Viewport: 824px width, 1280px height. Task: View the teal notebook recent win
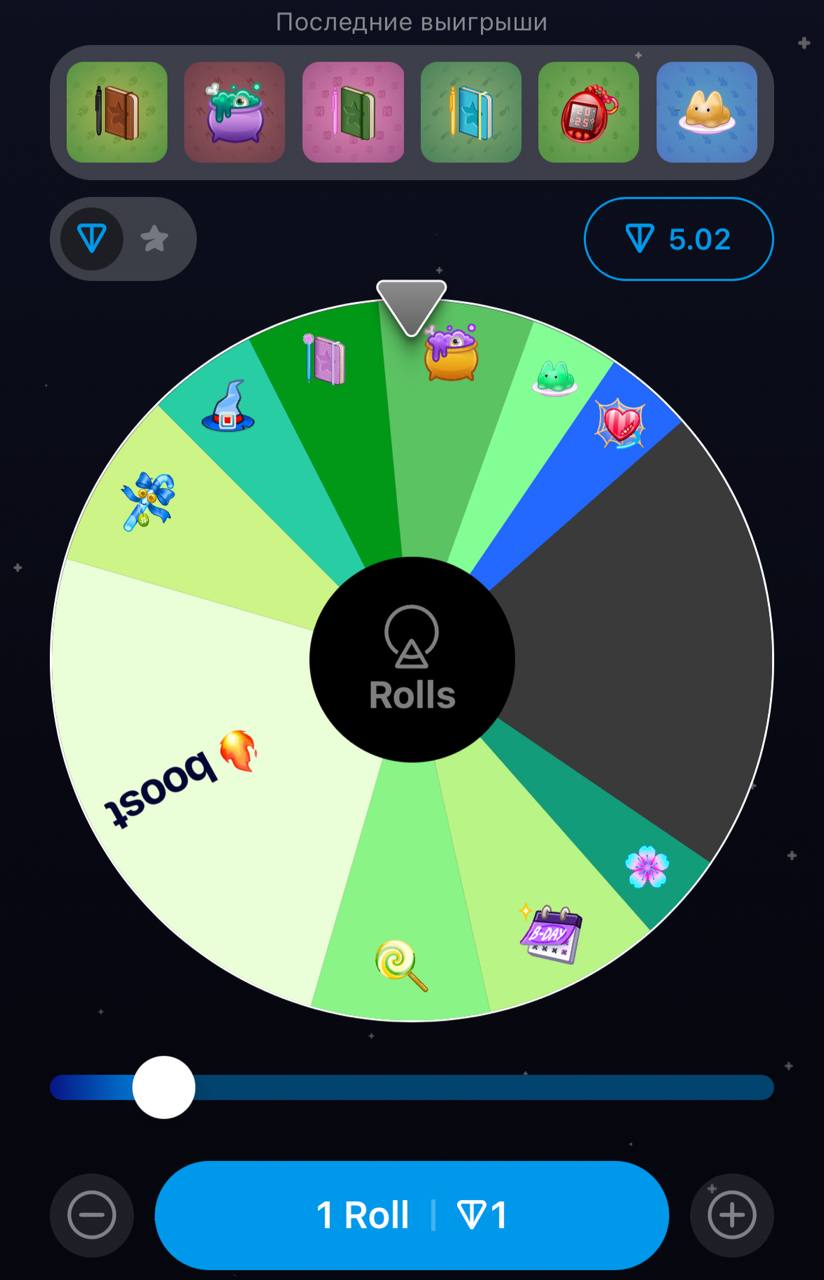[x=471, y=112]
